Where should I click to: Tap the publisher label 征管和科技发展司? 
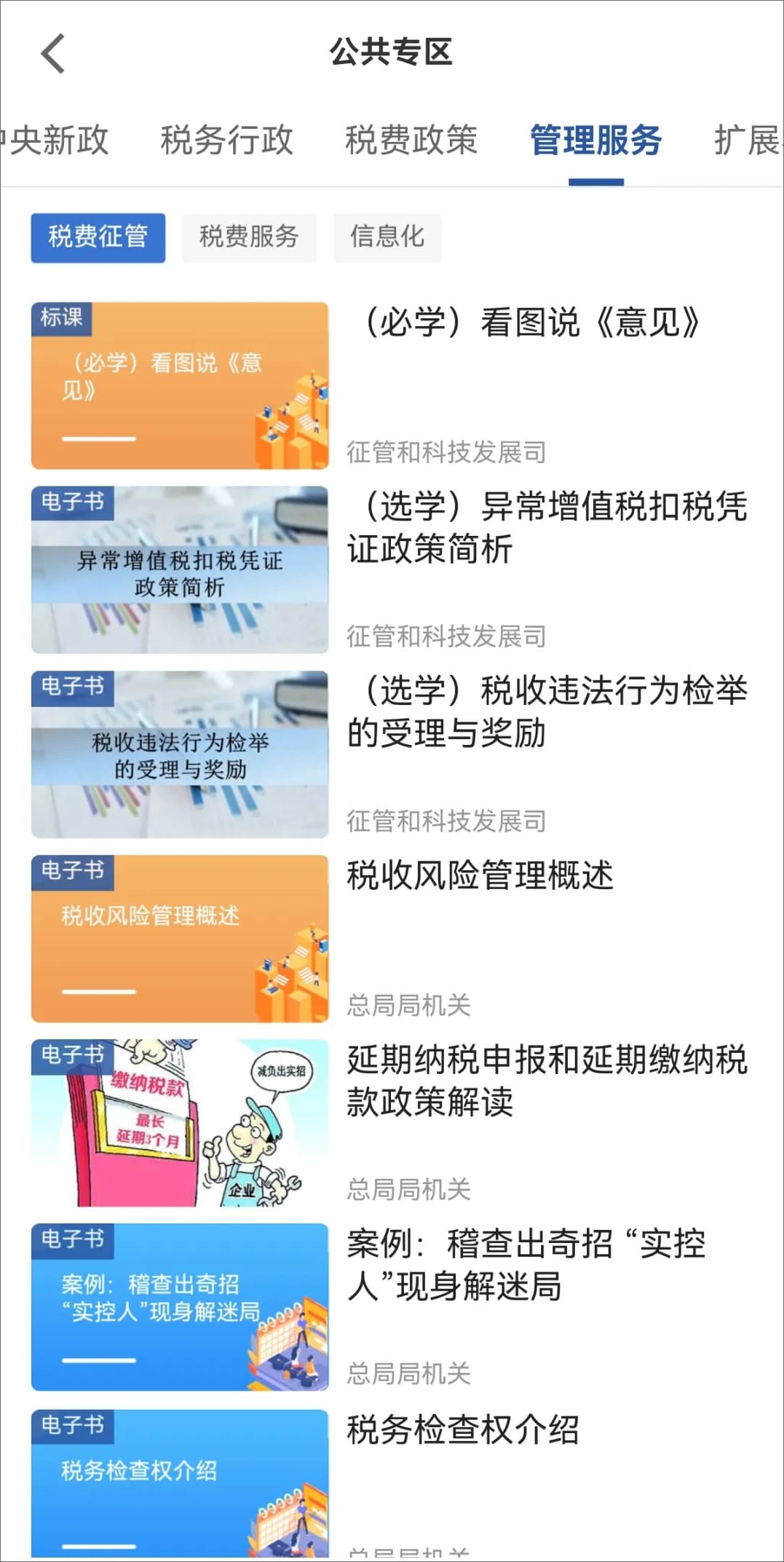(x=448, y=451)
